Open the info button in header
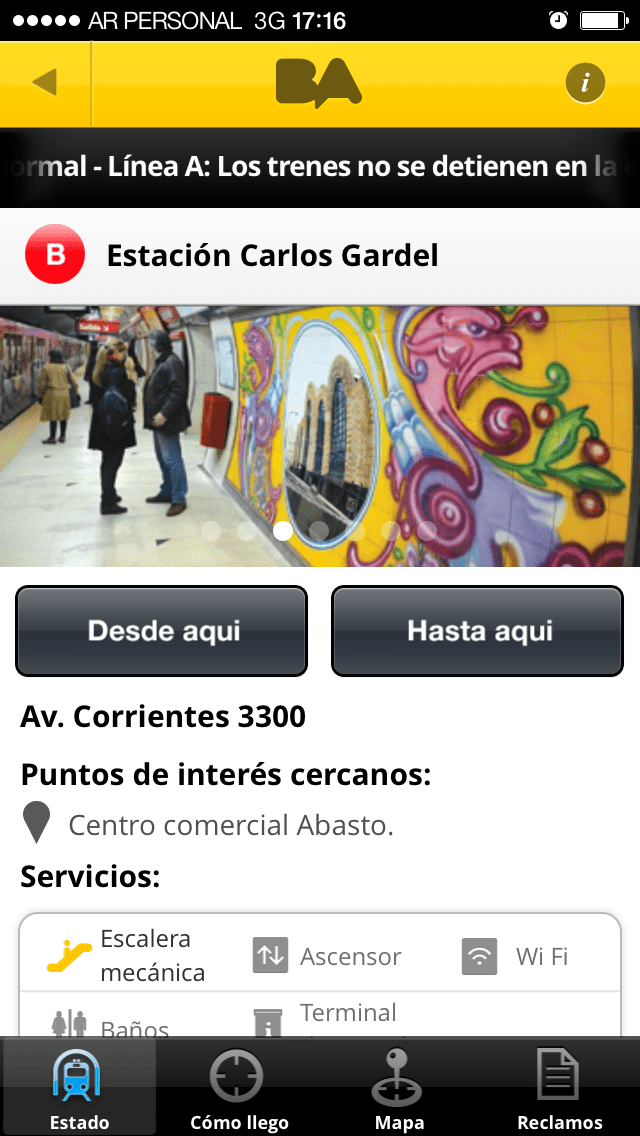This screenshot has height=1136, width=640. (x=585, y=83)
